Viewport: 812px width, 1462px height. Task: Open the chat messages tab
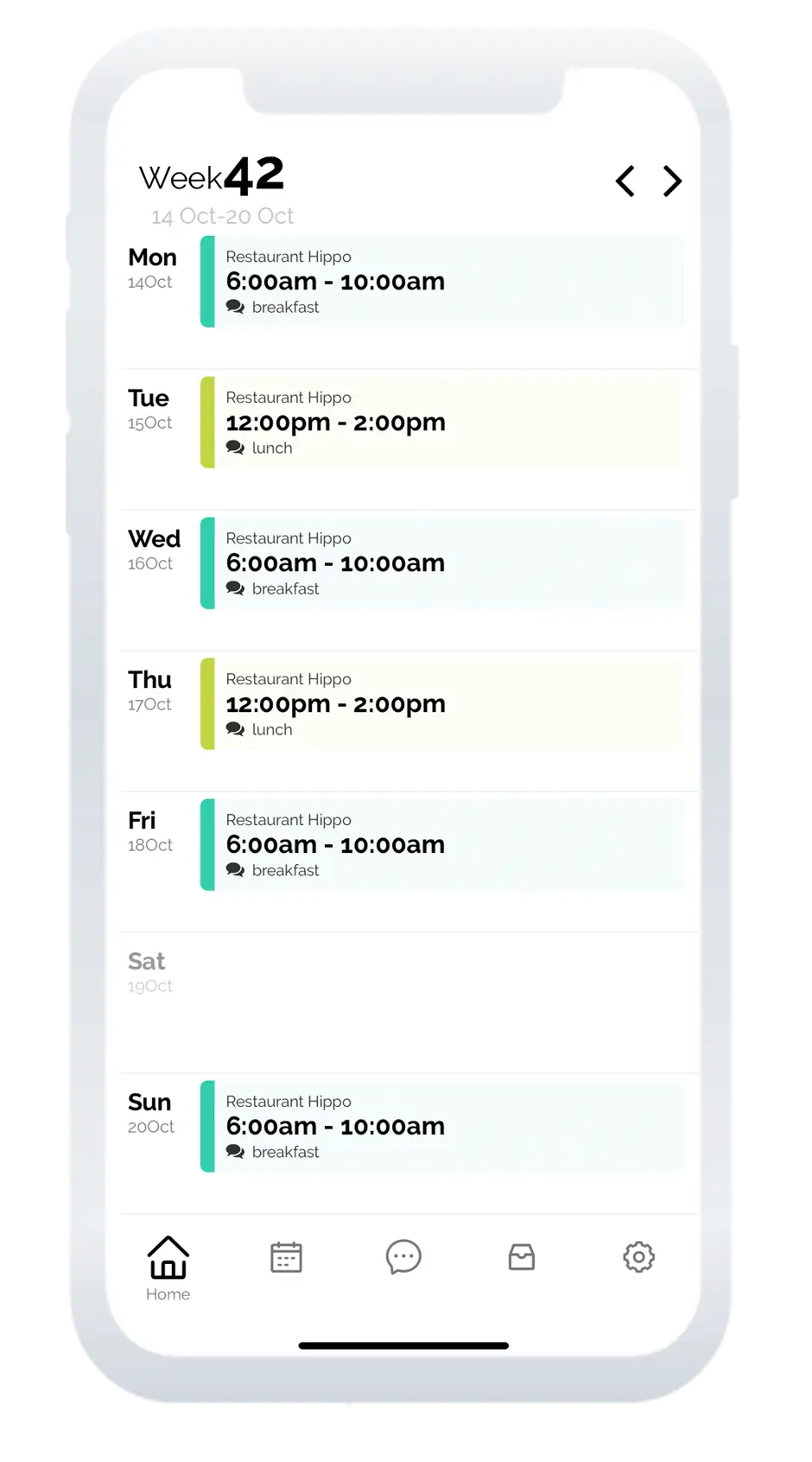[403, 1257]
